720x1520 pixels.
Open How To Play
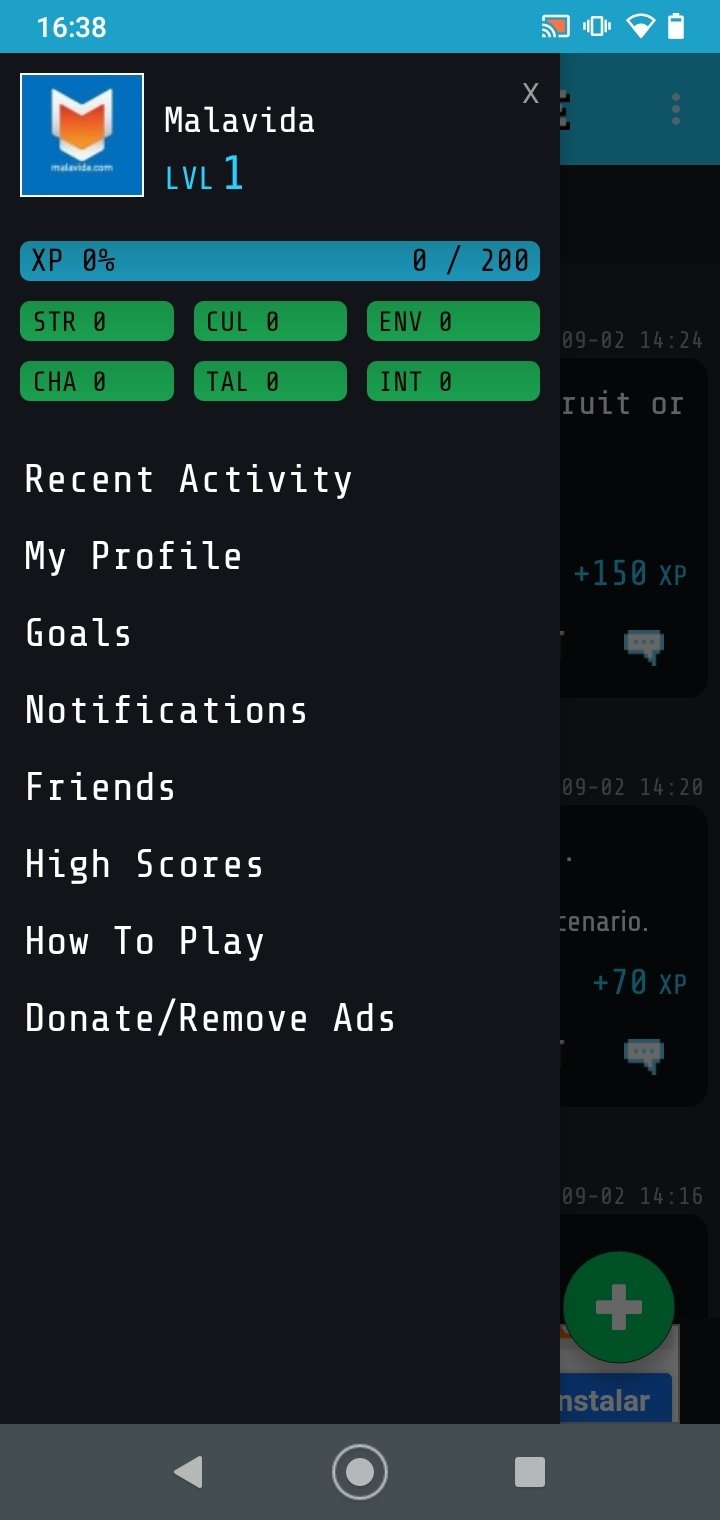(144, 941)
